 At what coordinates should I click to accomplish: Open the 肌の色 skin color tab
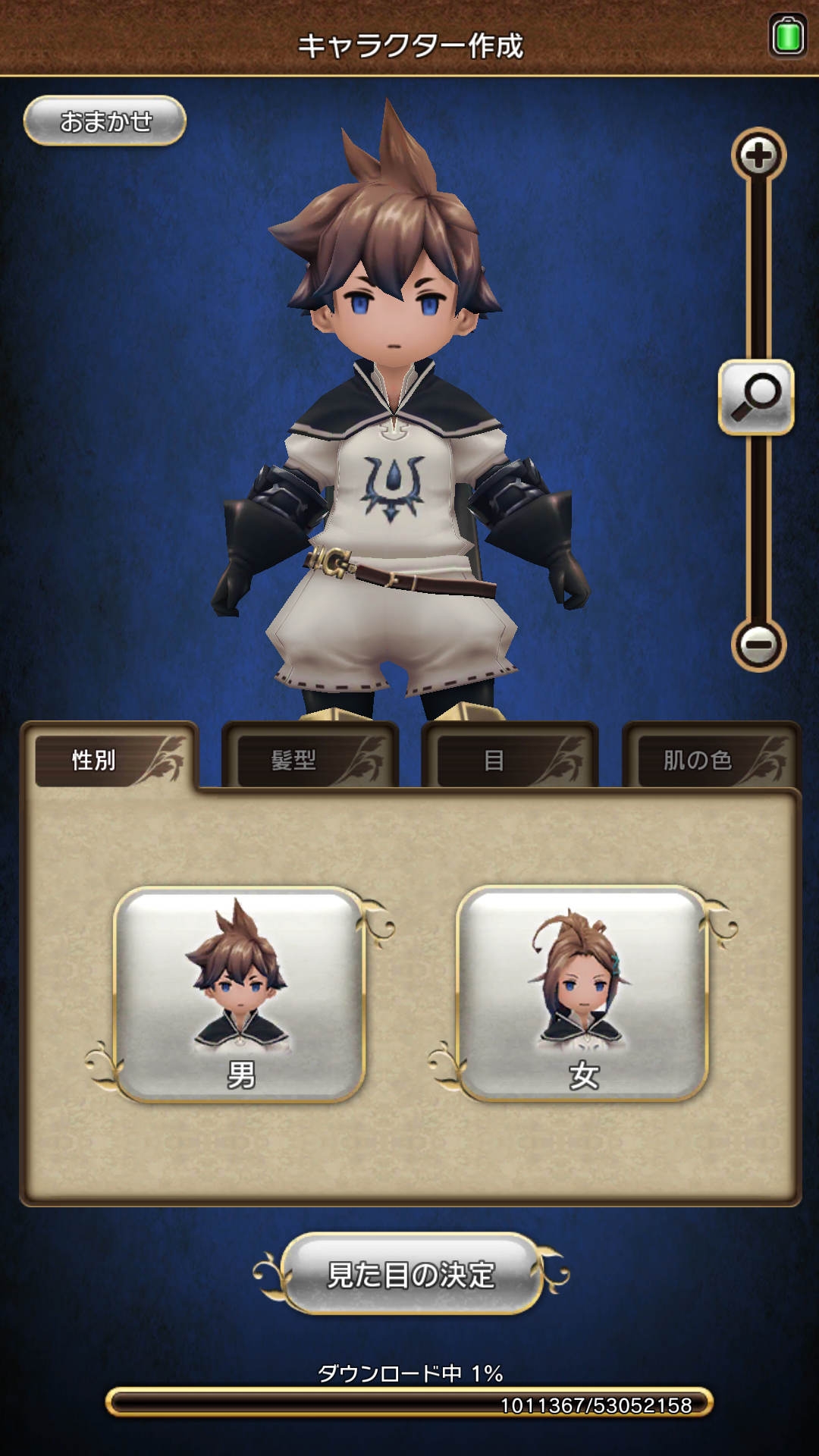click(711, 759)
